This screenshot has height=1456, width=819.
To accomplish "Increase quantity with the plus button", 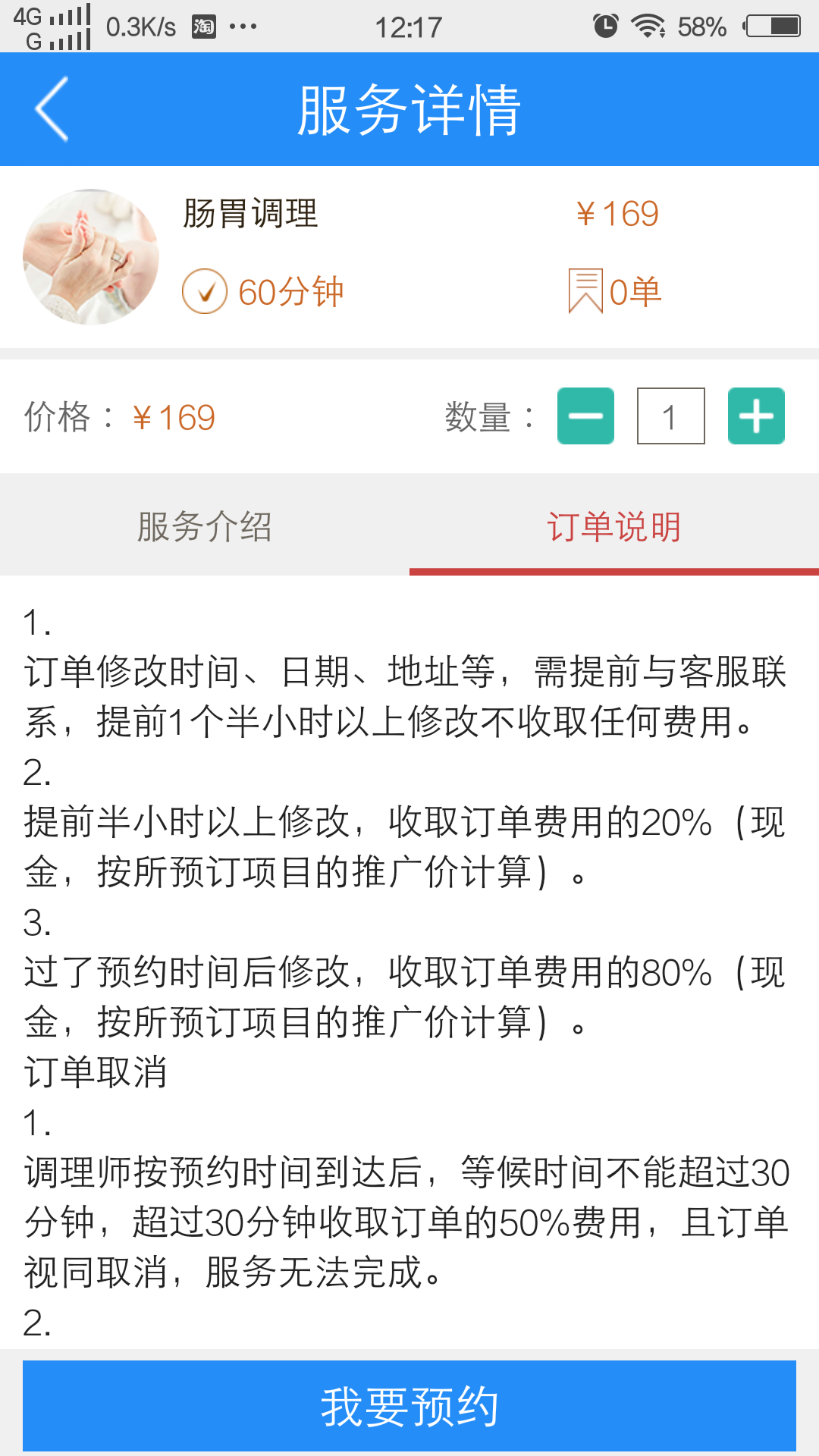I will (x=756, y=416).
